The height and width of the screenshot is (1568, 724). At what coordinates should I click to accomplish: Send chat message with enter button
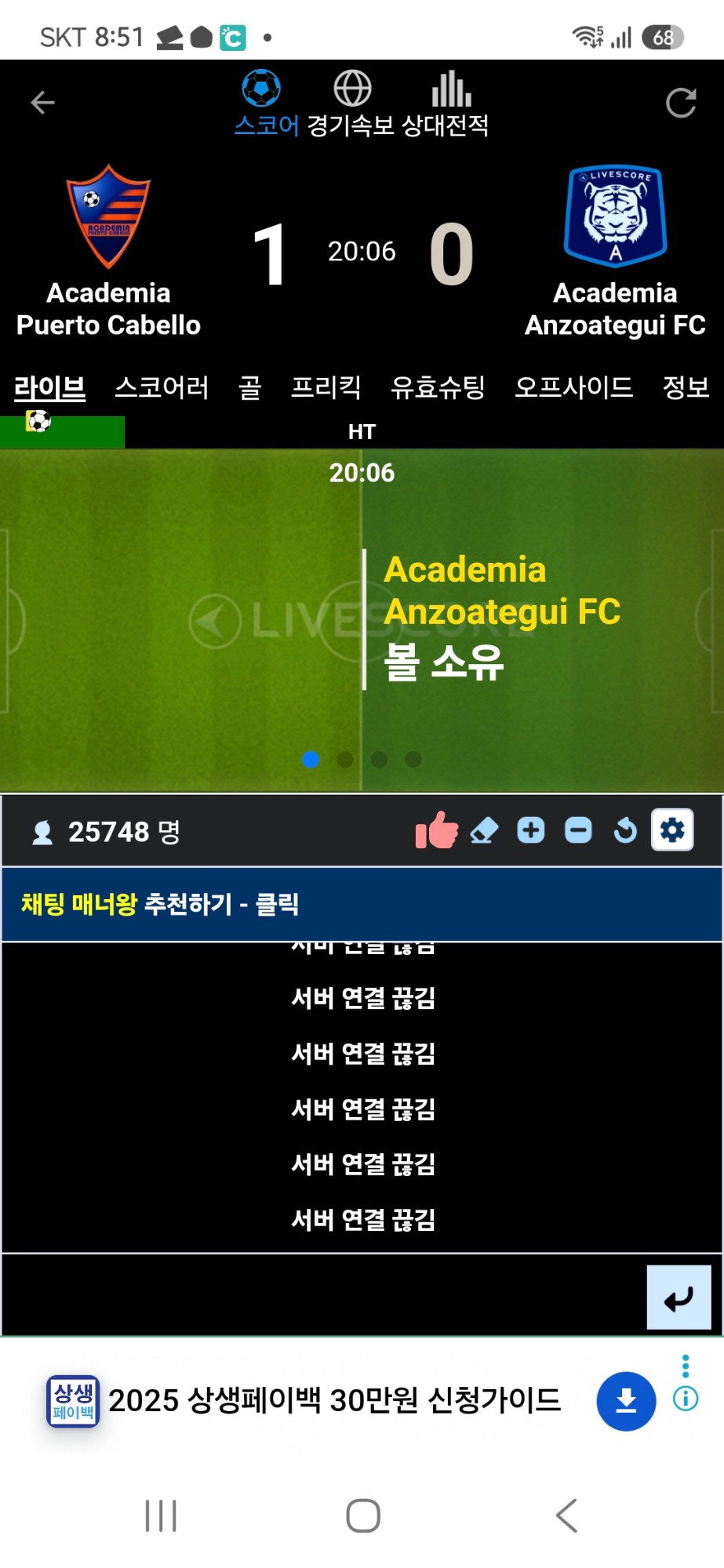click(x=679, y=1298)
